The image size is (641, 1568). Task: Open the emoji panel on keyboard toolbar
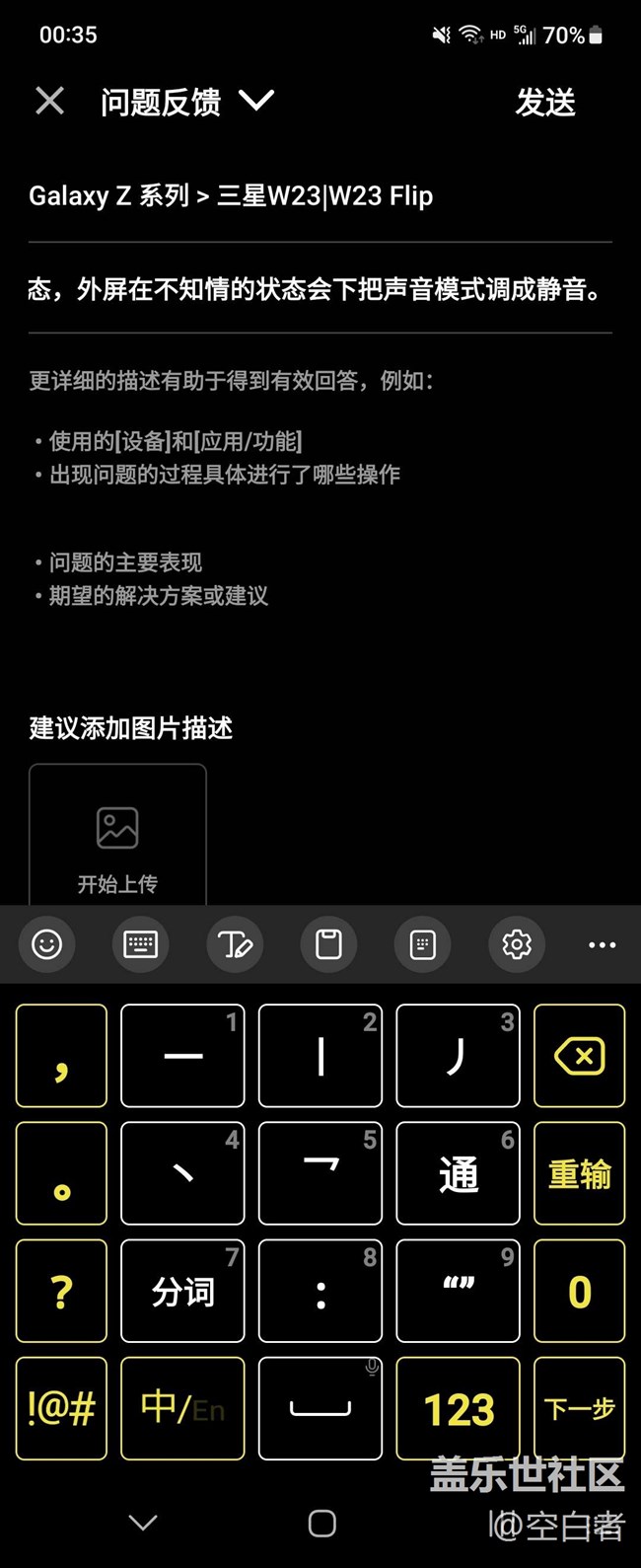pyautogui.click(x=46, y=945)
